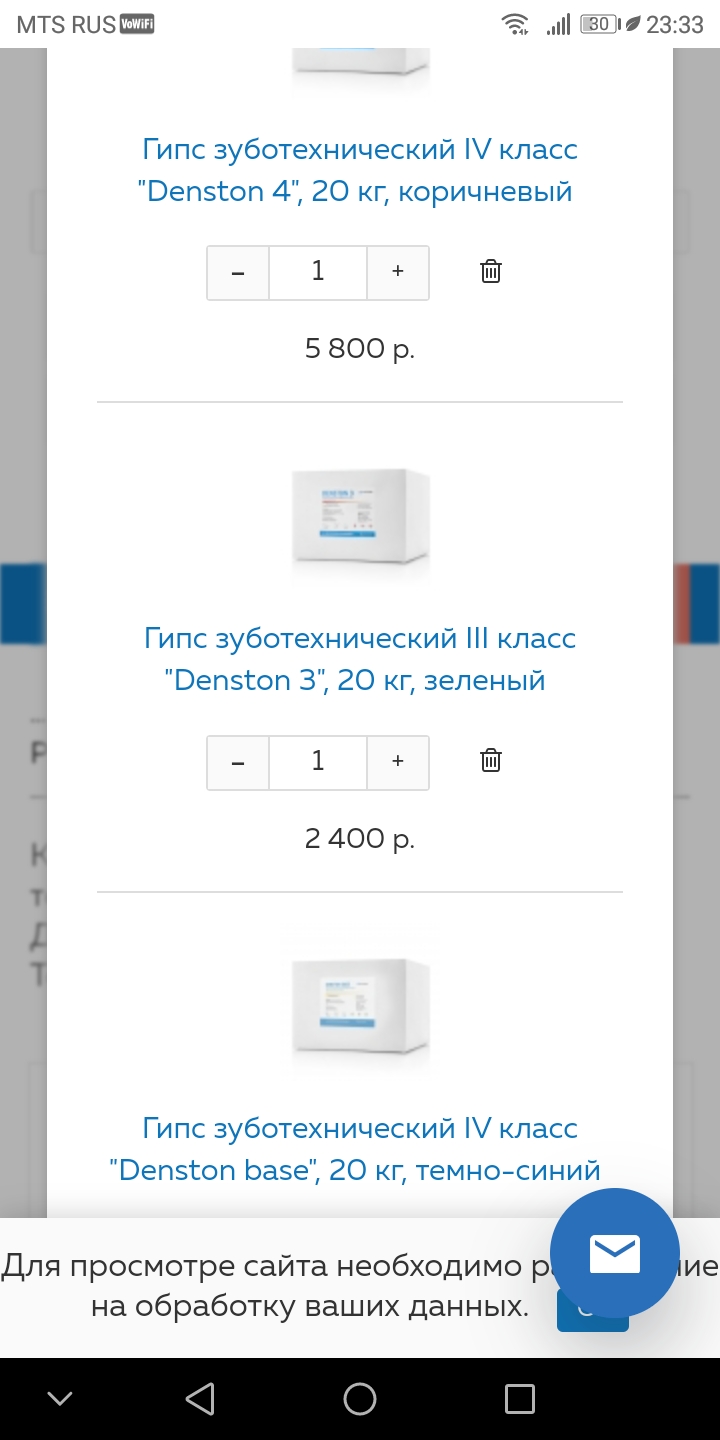Increase quantity of Denston 3 gypsum

coord(398,762)
